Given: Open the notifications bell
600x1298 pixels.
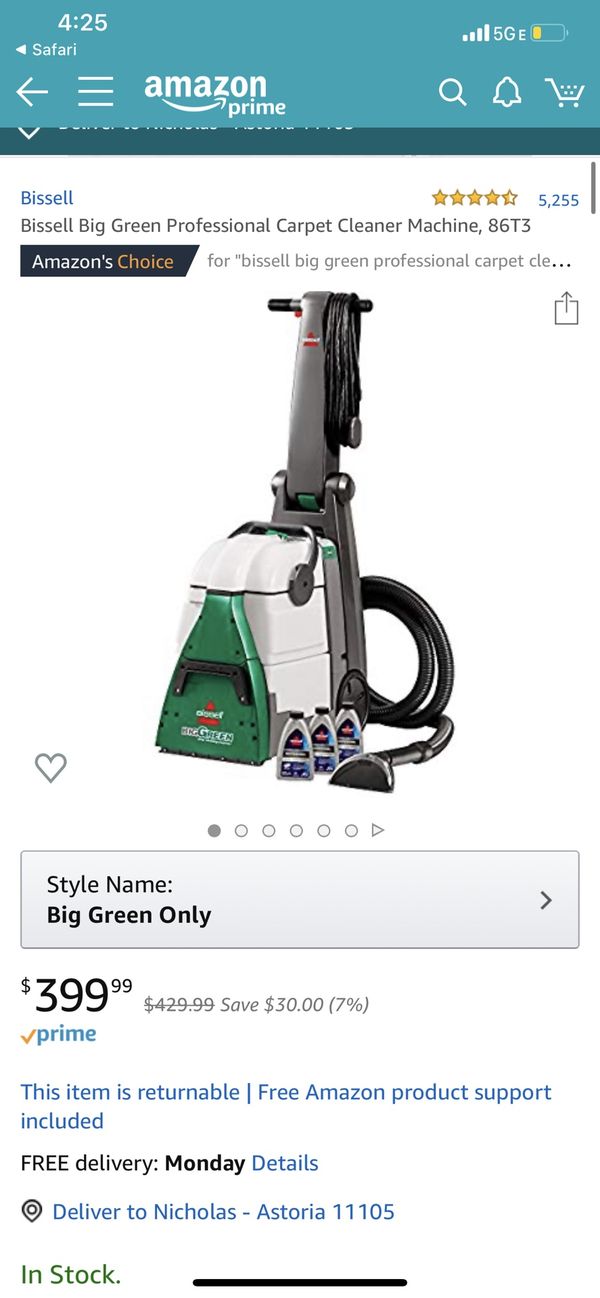Looking at the screenshot, I should pos(508,93).
